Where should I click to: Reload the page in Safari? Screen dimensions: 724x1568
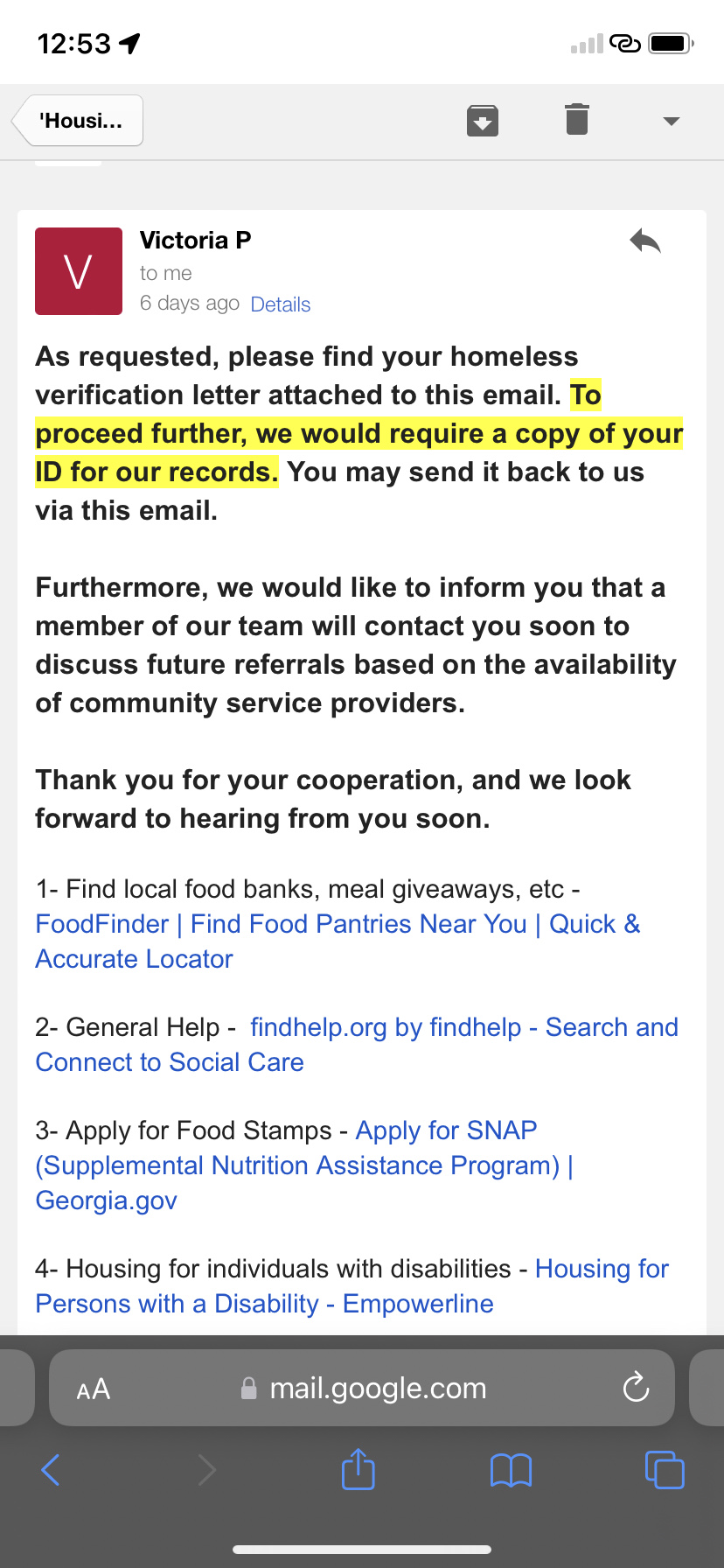636,1387
